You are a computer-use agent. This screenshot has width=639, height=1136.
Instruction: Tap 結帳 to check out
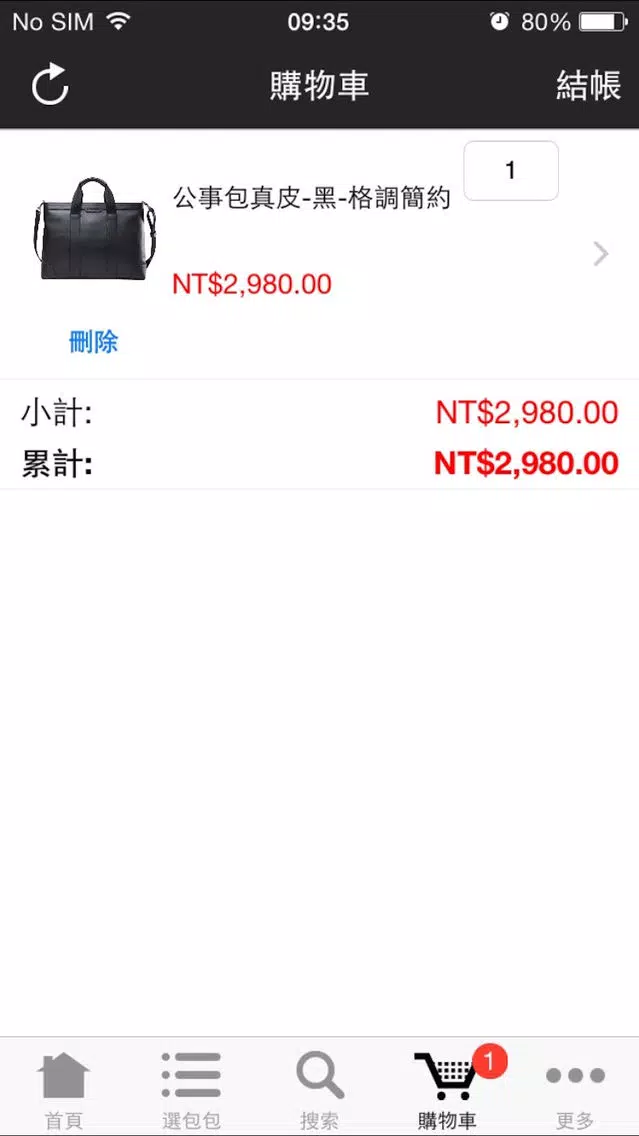point(588,86)
